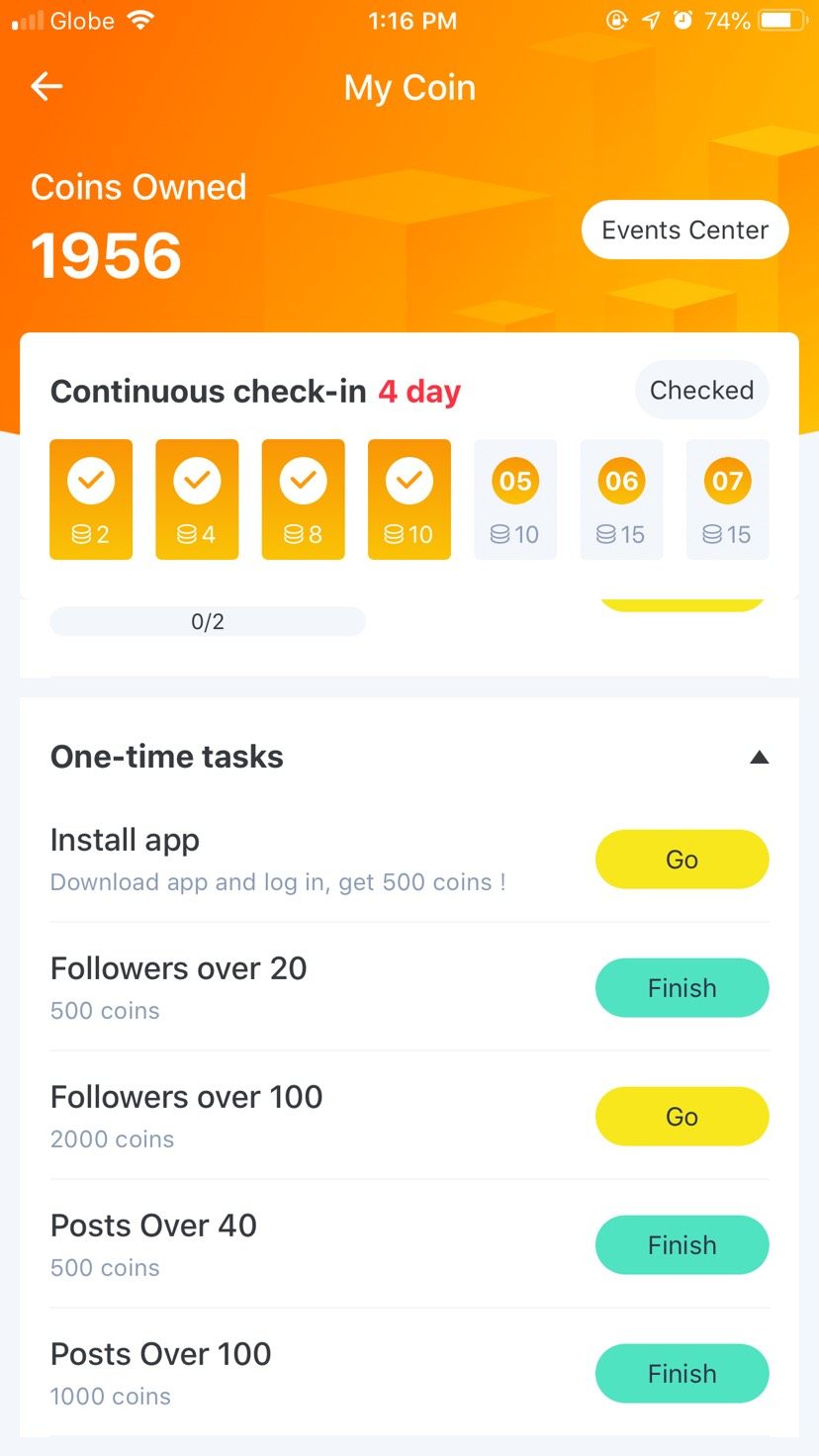Viewport: 819px width, 1456px height.
Task: Go back using the top-left arrow
Action: pos(46,87)
